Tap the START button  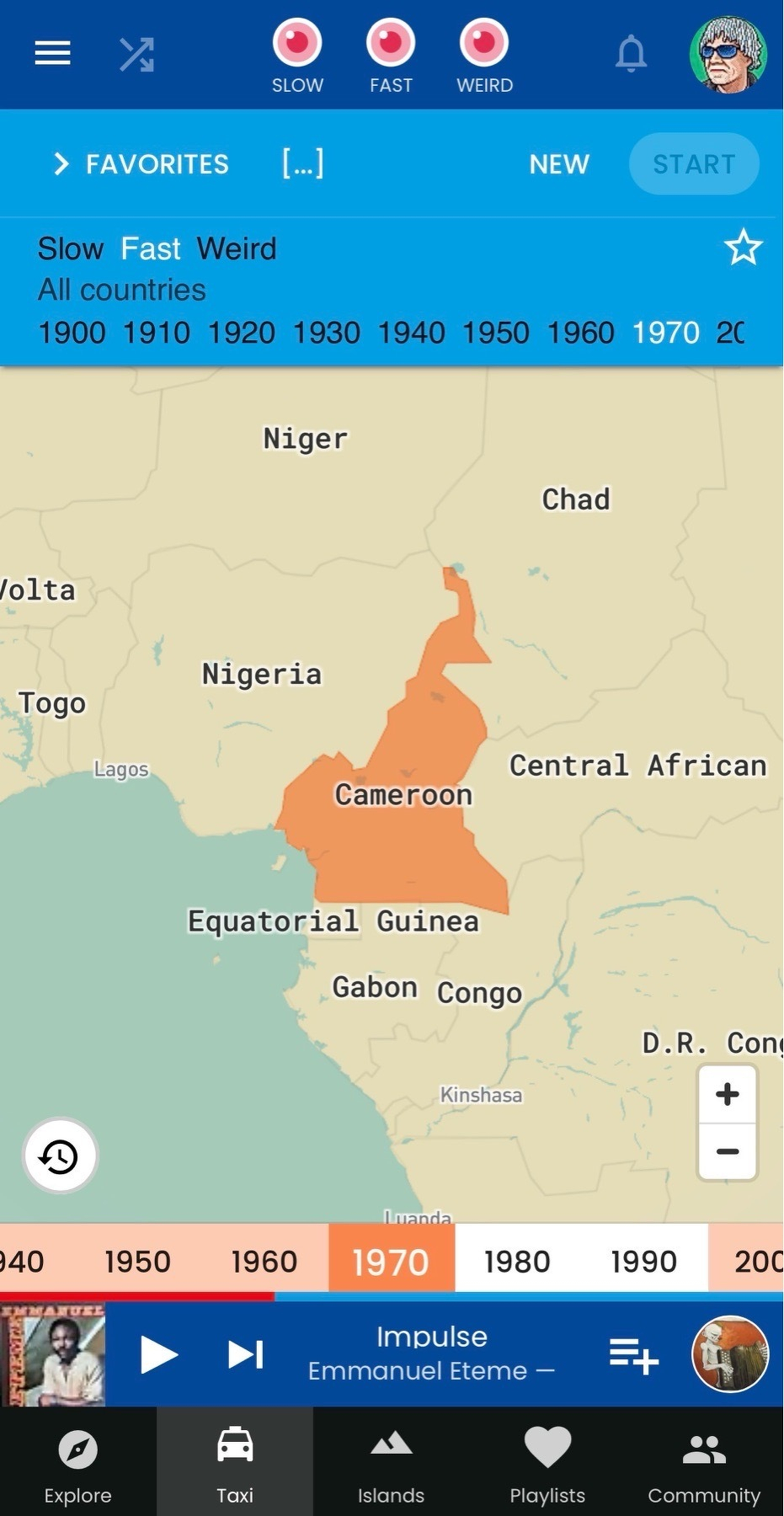(x=694, y=164)
